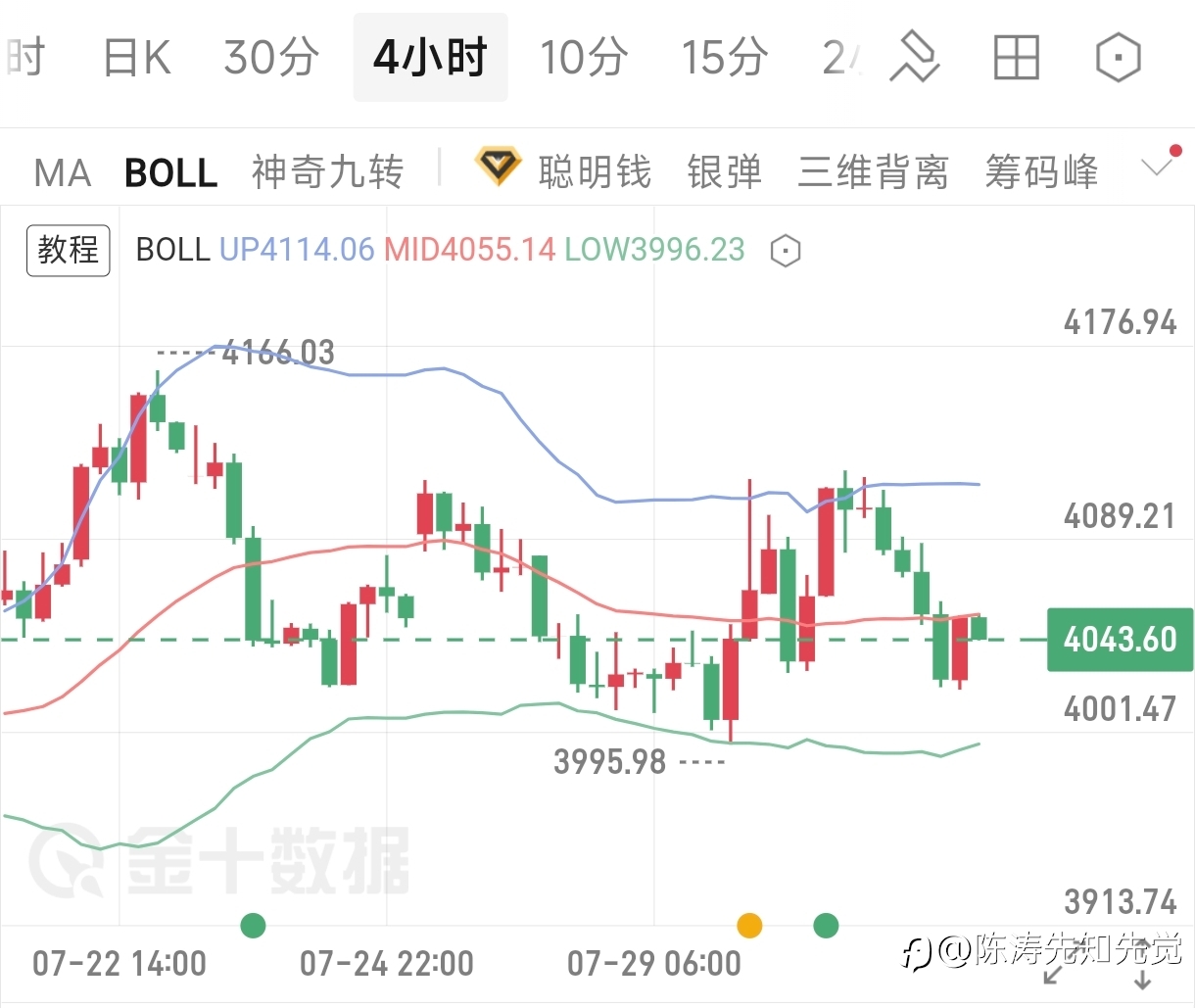The height and width of the screenshot is (1008, 1195).
Task: Choose the 15分 chart interval
Action: 725,58
